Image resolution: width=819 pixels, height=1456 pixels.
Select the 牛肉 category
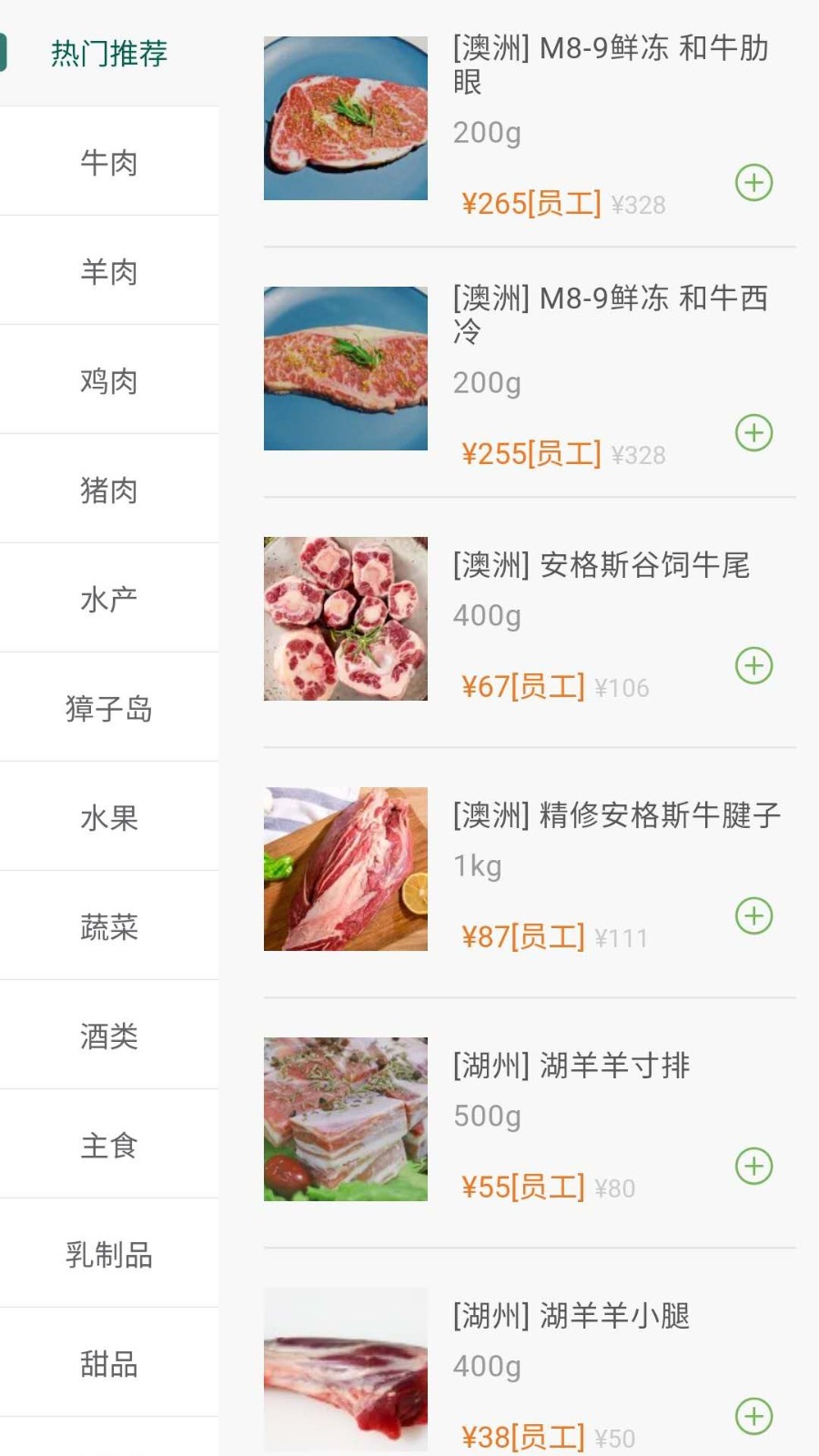click(x=108, y=161)
